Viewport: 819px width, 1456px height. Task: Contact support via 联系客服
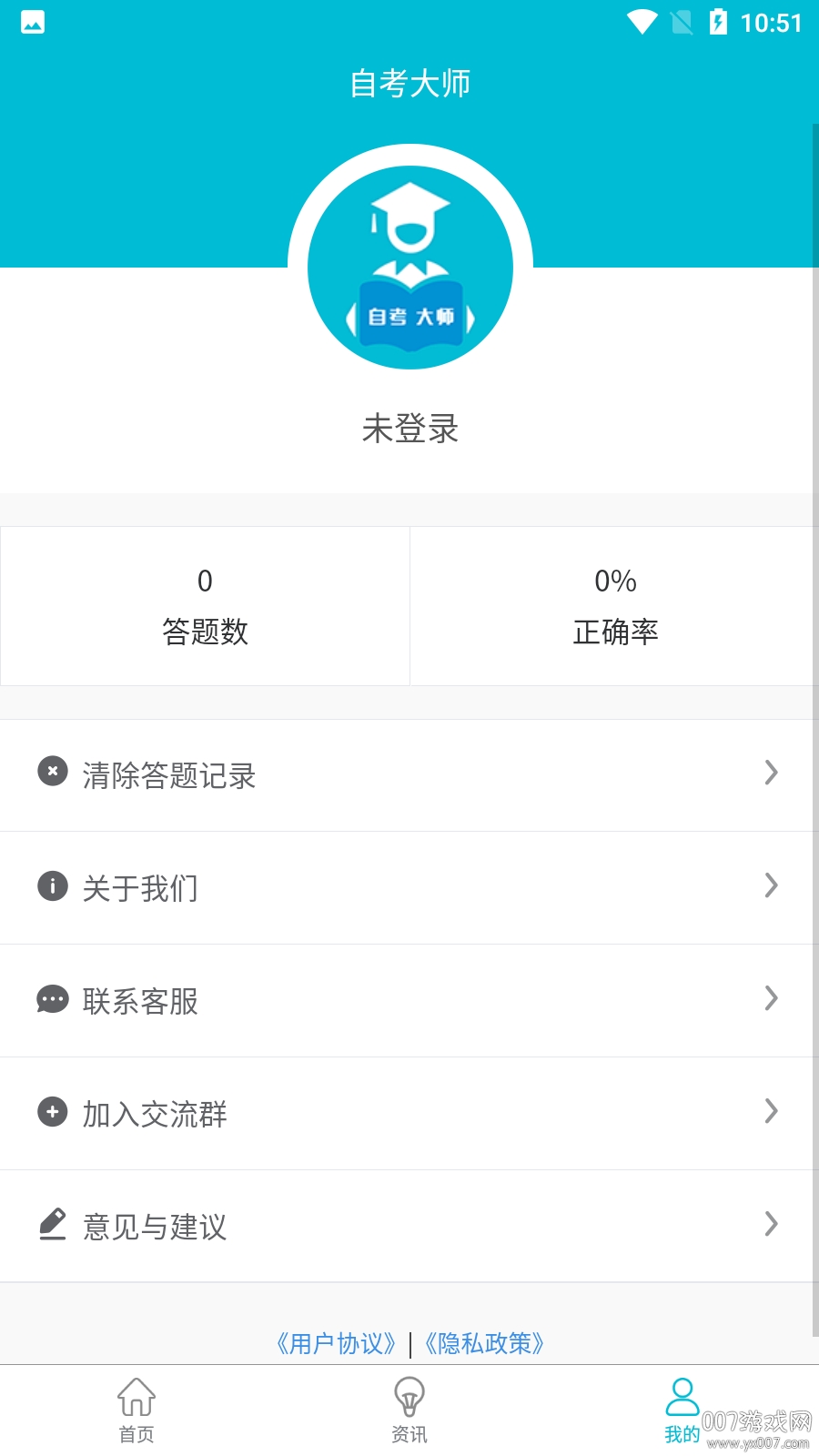(409, 1000)
